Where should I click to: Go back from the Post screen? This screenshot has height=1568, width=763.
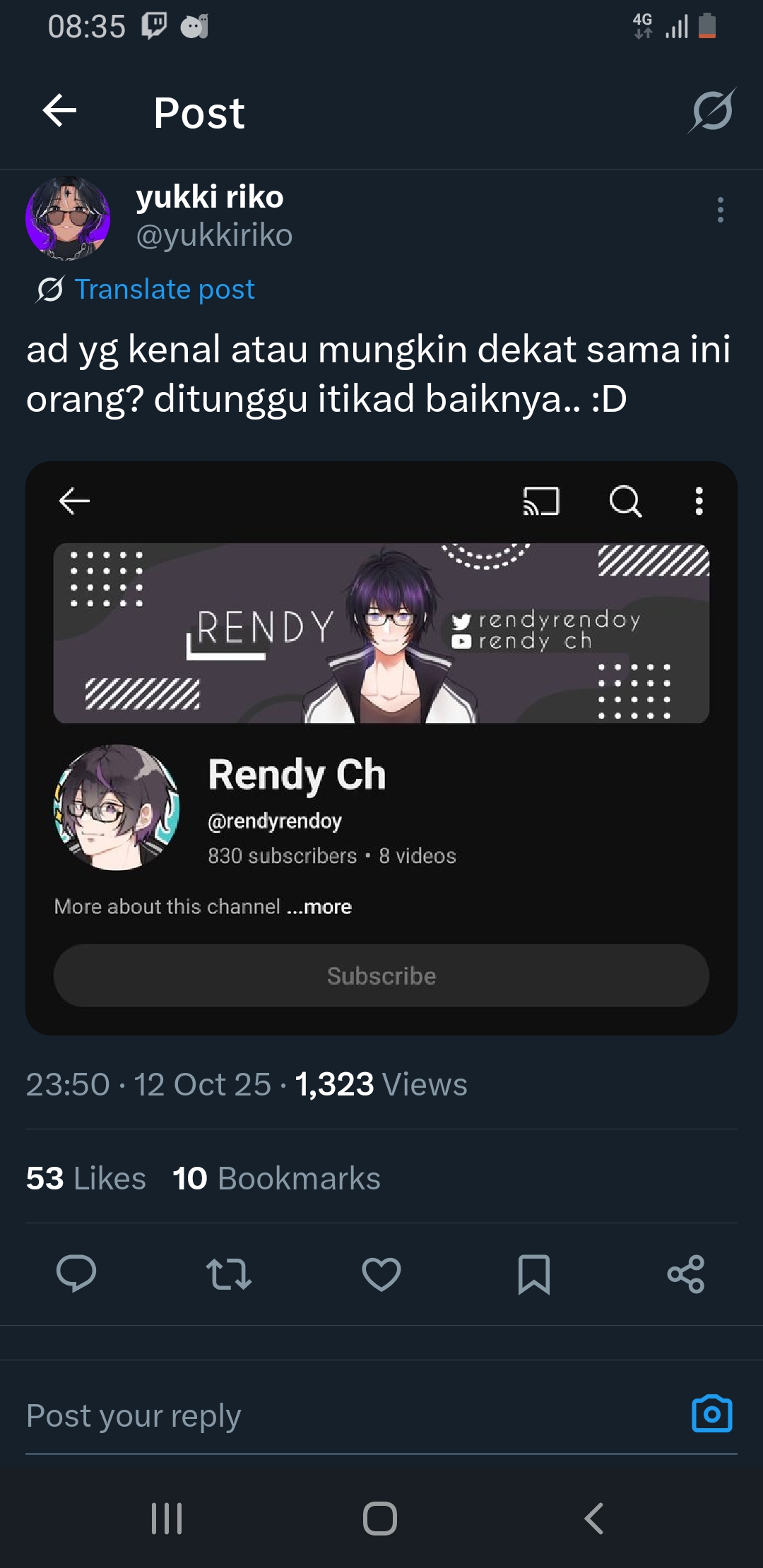coord(60,112)
